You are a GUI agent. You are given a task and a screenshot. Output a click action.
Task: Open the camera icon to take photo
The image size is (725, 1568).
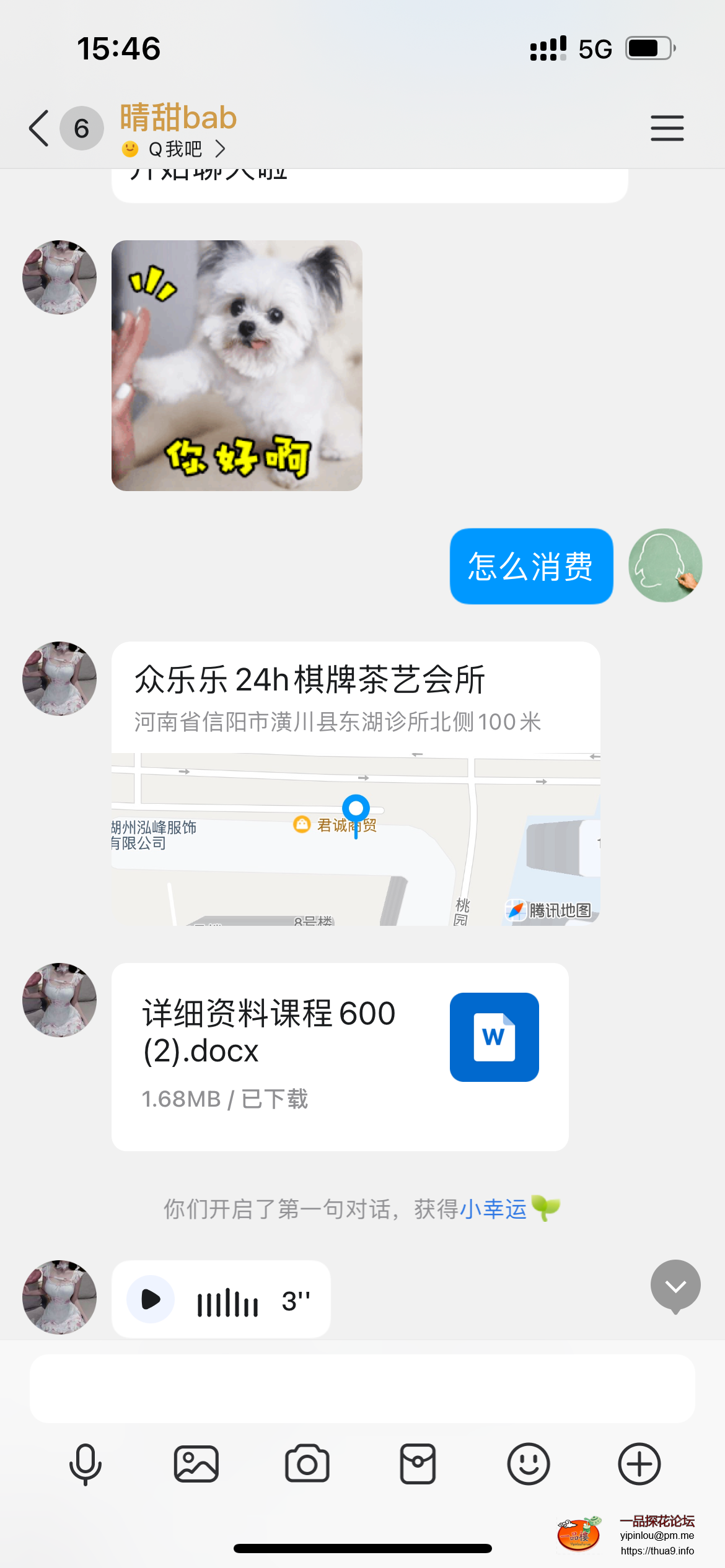(307, 1463)
